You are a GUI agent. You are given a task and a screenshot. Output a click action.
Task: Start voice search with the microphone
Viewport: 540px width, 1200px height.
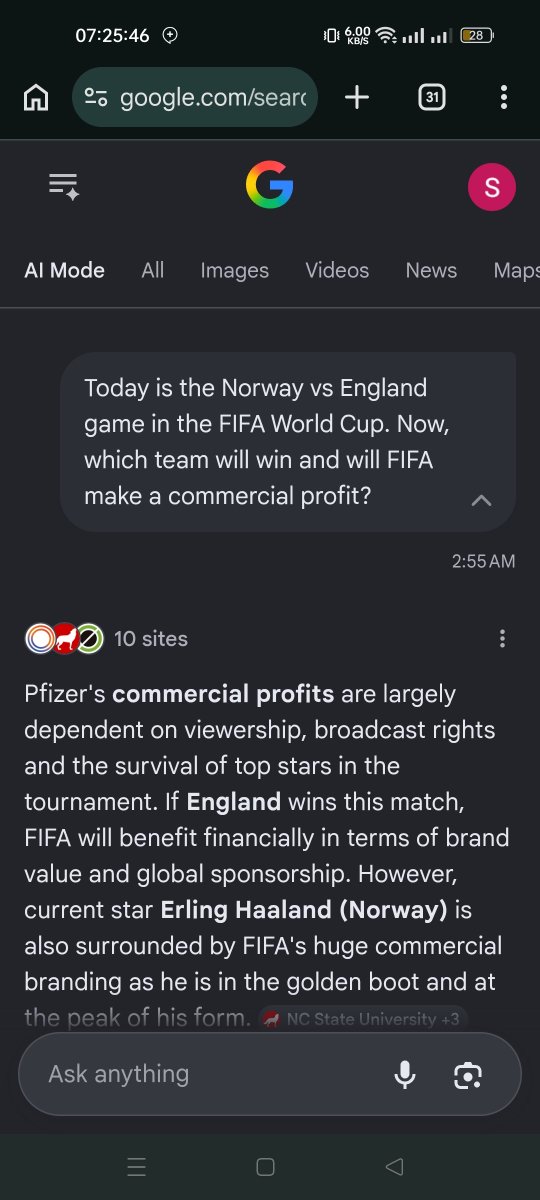pos(405,1075)
